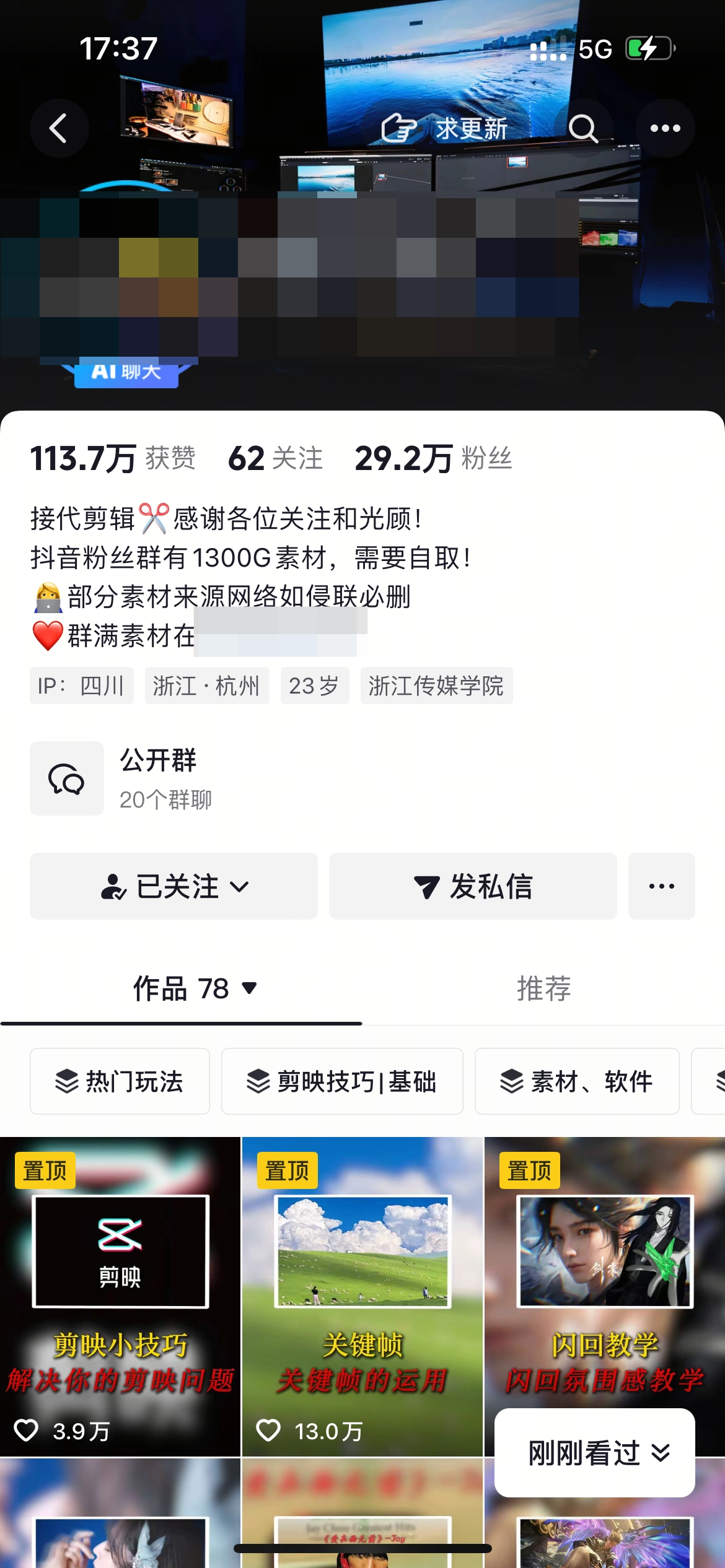Viewport: 725px width, 1568px height.
Task: Expand the 已关注 follow options
Action: 174,886
